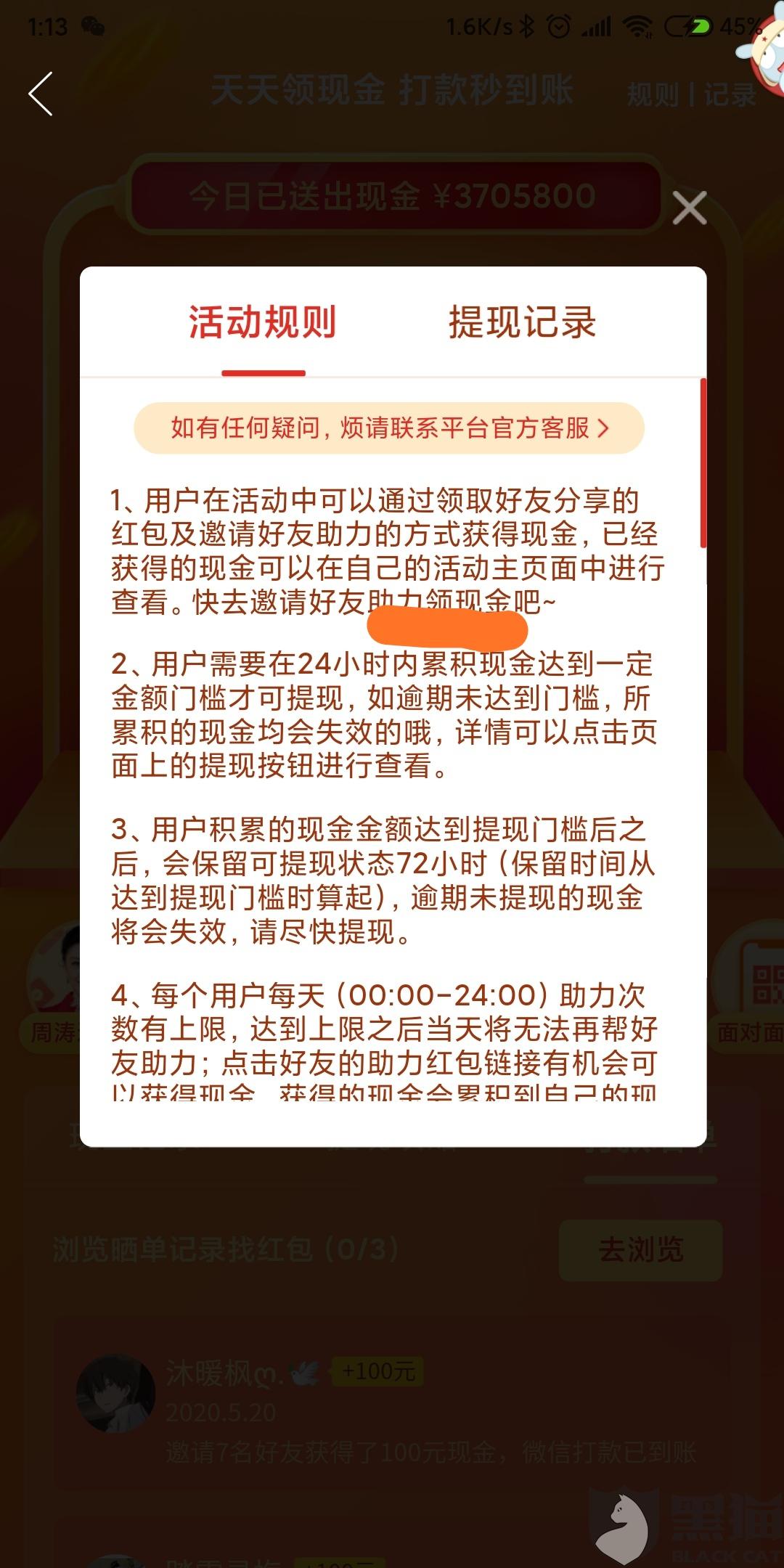Contact platform customer service via banner
This screenshot has height=1568, width=784.
click(389, 428)
